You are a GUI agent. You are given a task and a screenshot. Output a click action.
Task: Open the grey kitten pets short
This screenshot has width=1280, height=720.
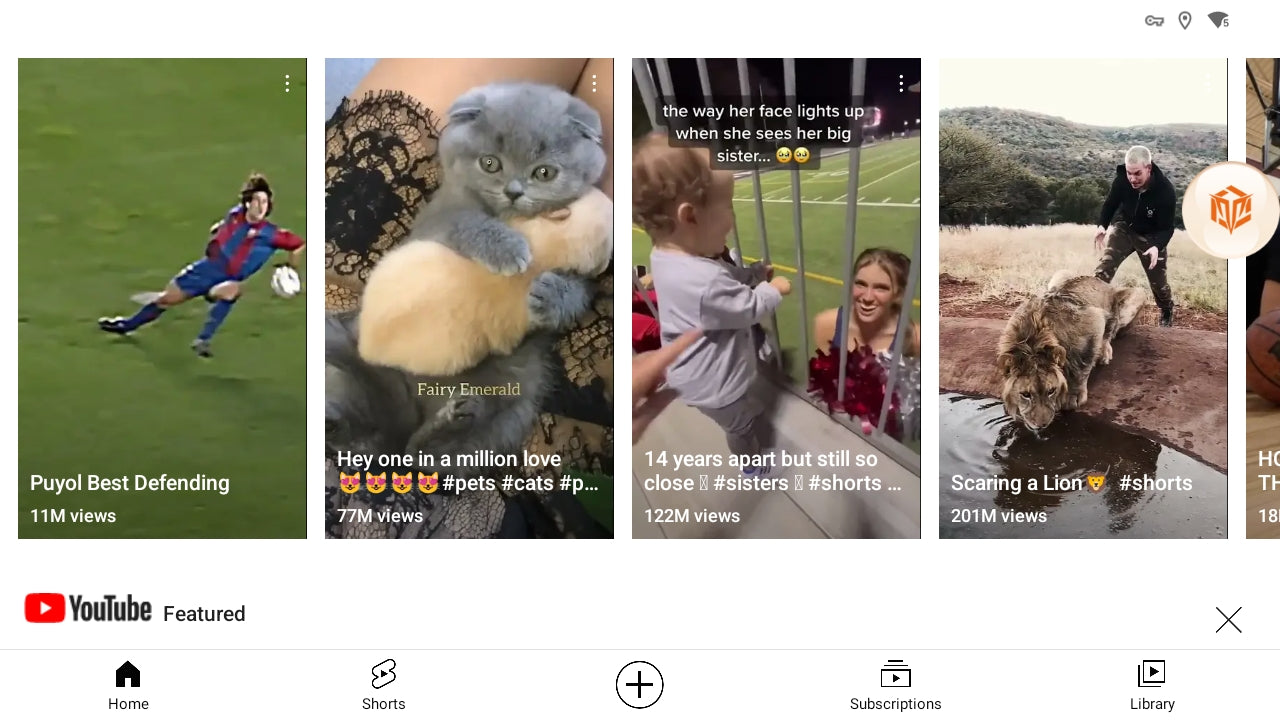click(469, 300)
